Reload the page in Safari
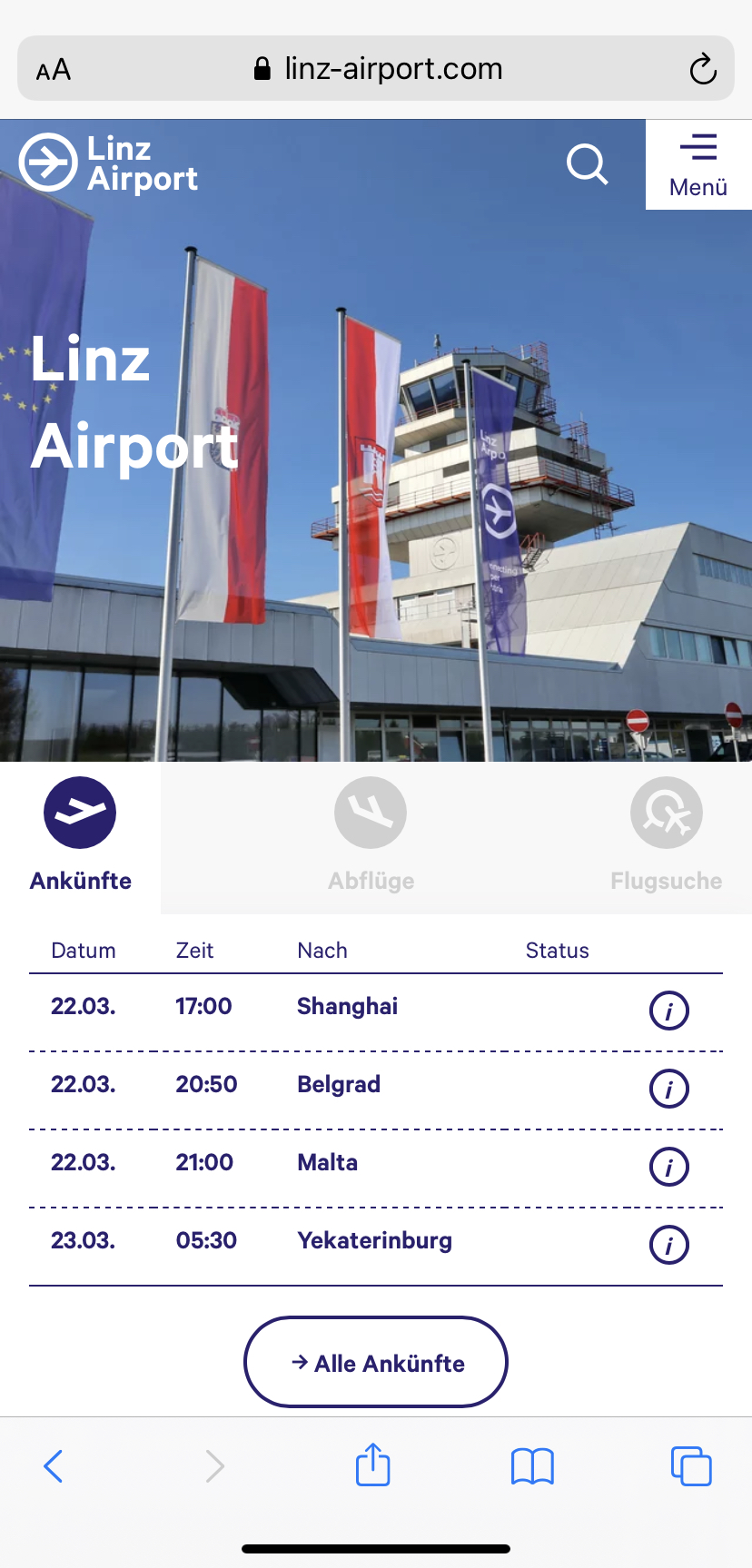Screen dimensions: 752x1568 coord(703,69)
